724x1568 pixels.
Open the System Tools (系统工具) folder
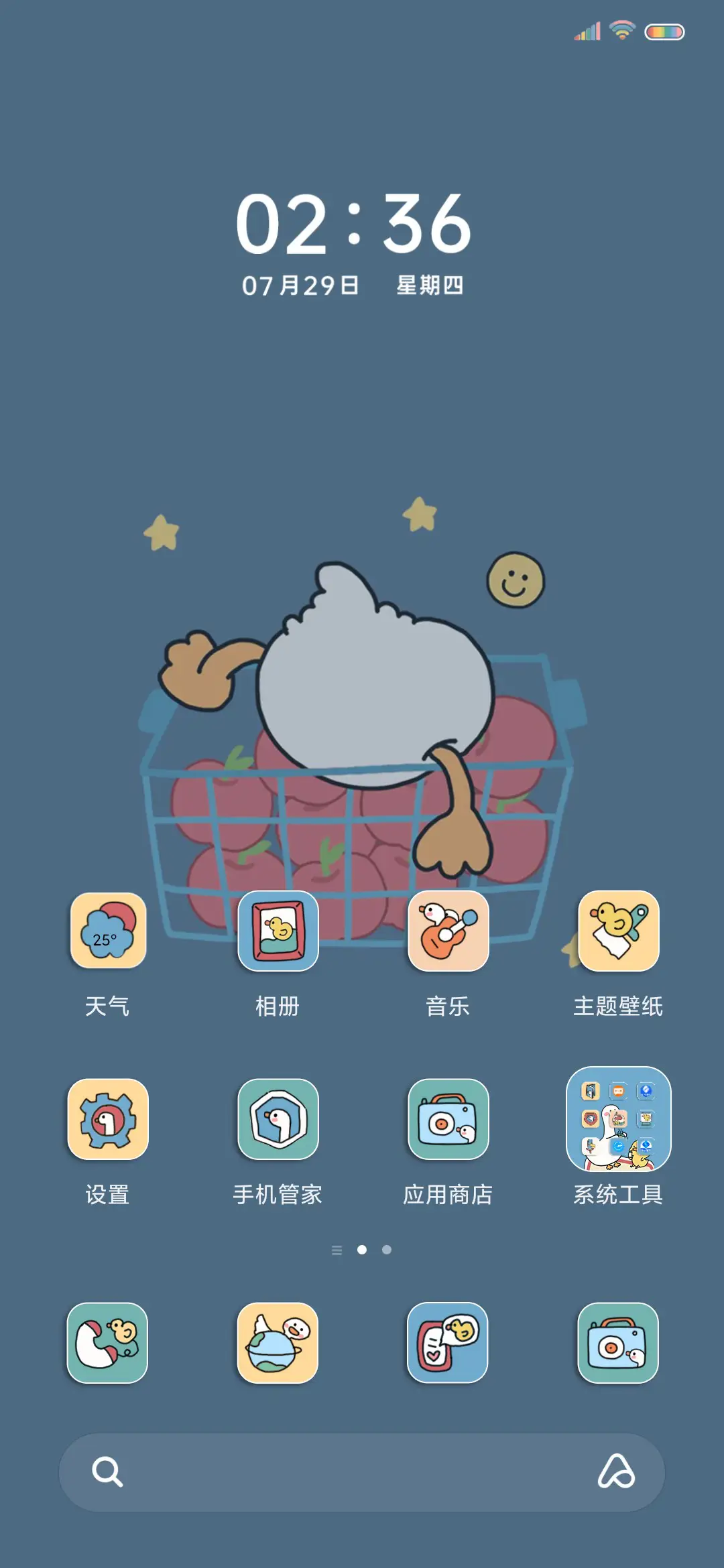617,1120
